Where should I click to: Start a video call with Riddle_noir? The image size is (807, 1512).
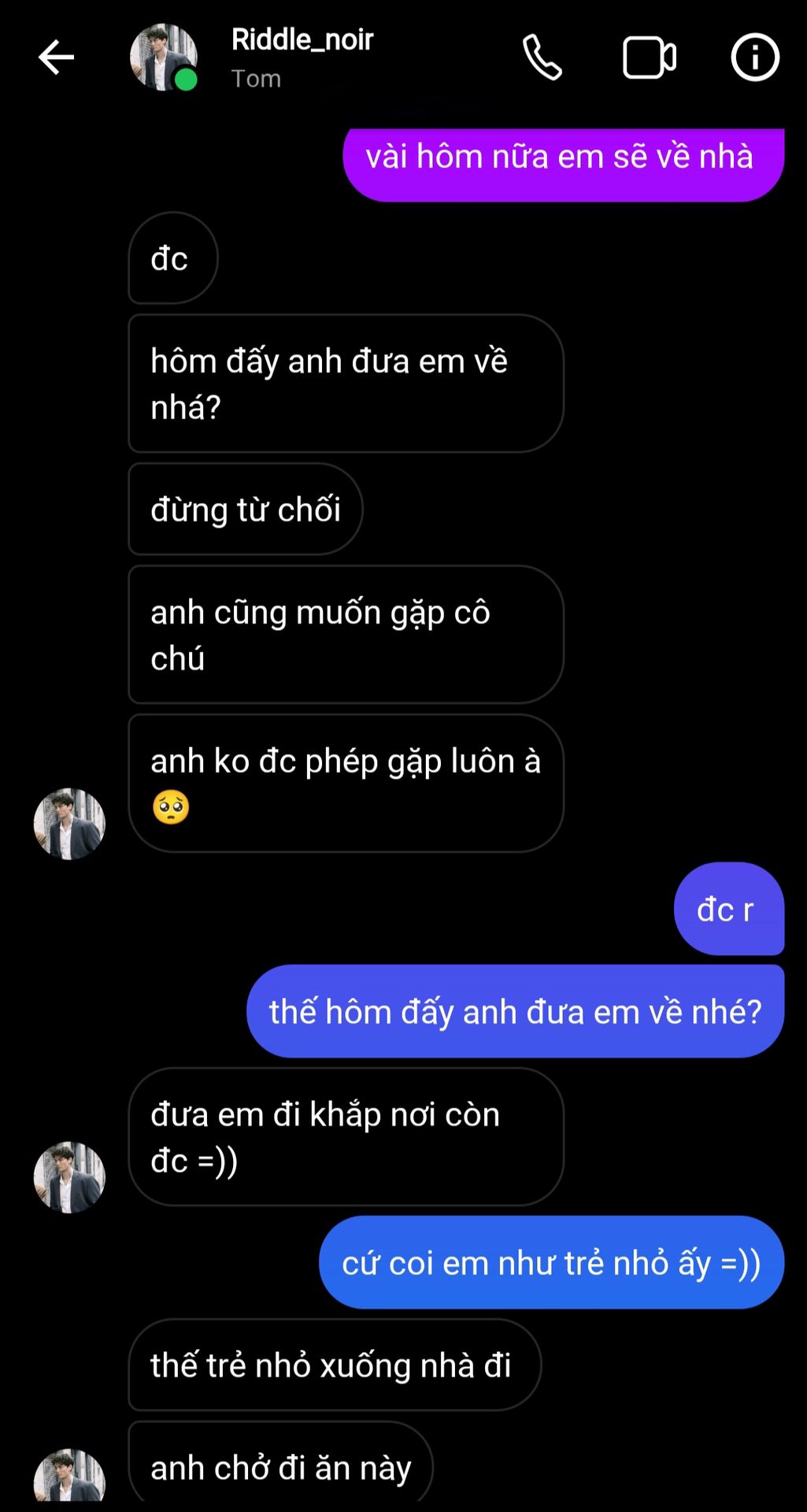(649, 57)
